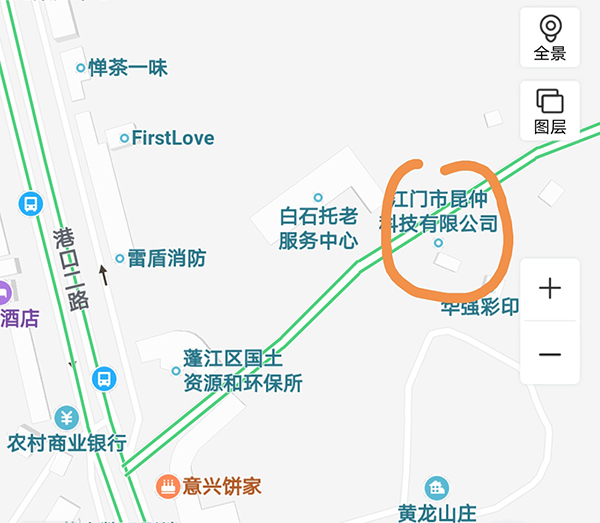Tap the bus stop icon near 农村商业银行

pos(103,379)
